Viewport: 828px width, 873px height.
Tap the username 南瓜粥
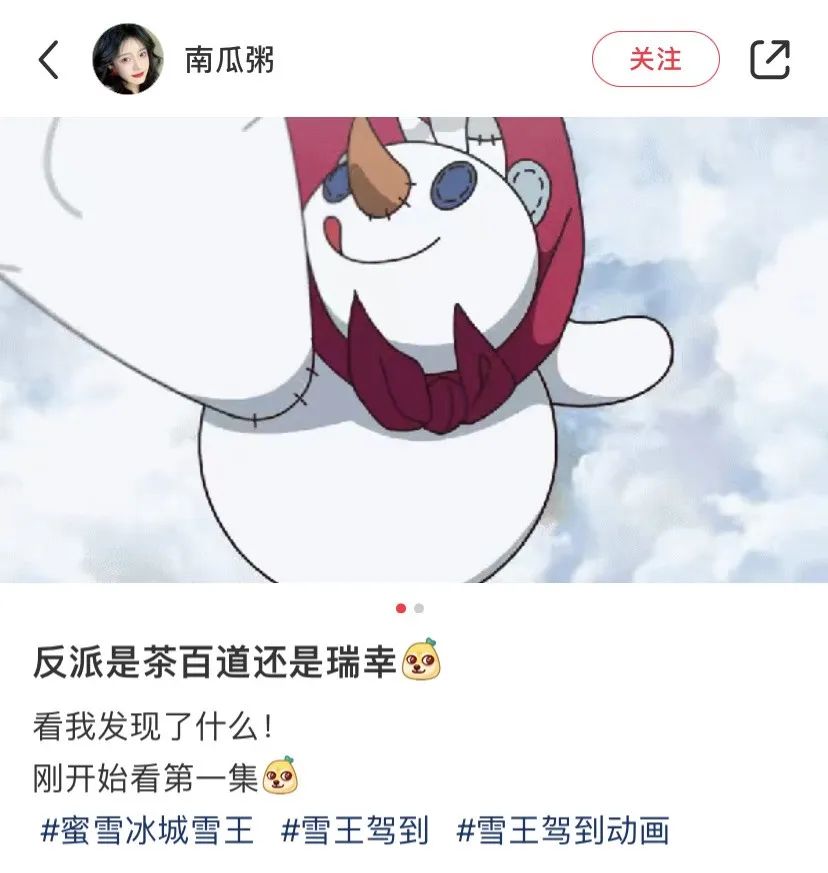229,60
